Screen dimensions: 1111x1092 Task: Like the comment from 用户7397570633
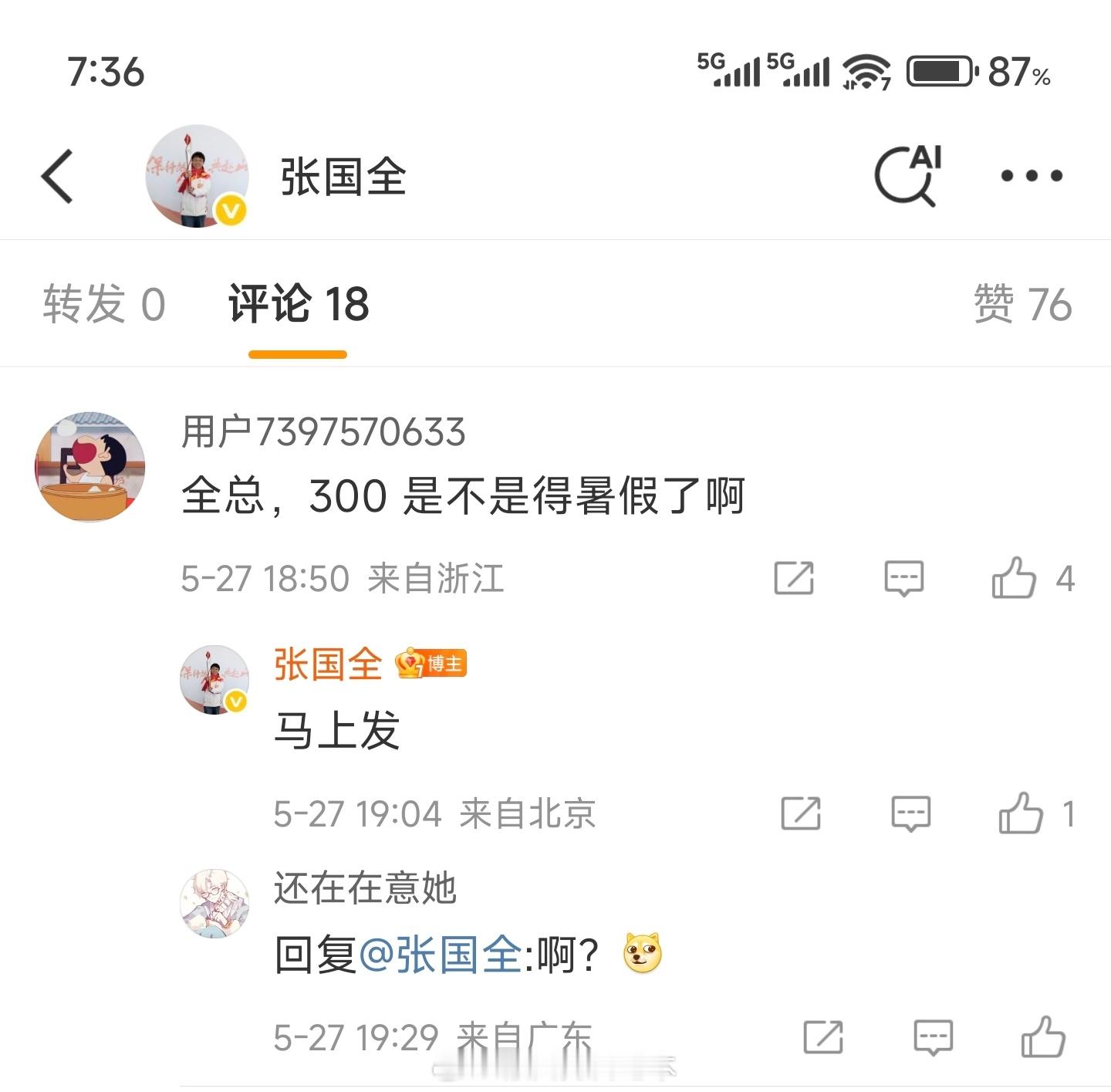pyautogui.click(x=1014, y=578)
